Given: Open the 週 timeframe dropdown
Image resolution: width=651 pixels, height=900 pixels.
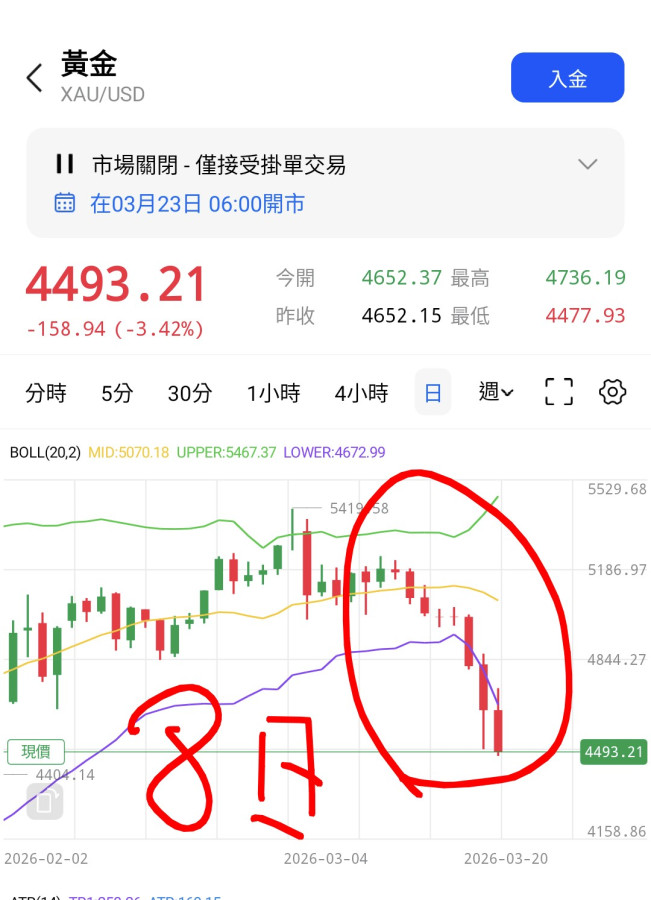Looking at the screenshot, I should click(x=496, y=392).
